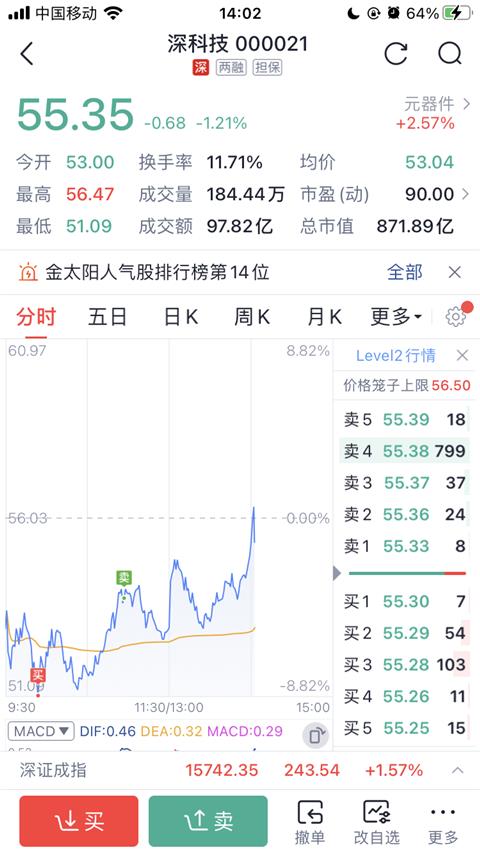Switch to the 五日 chart tab

(107, 316)
